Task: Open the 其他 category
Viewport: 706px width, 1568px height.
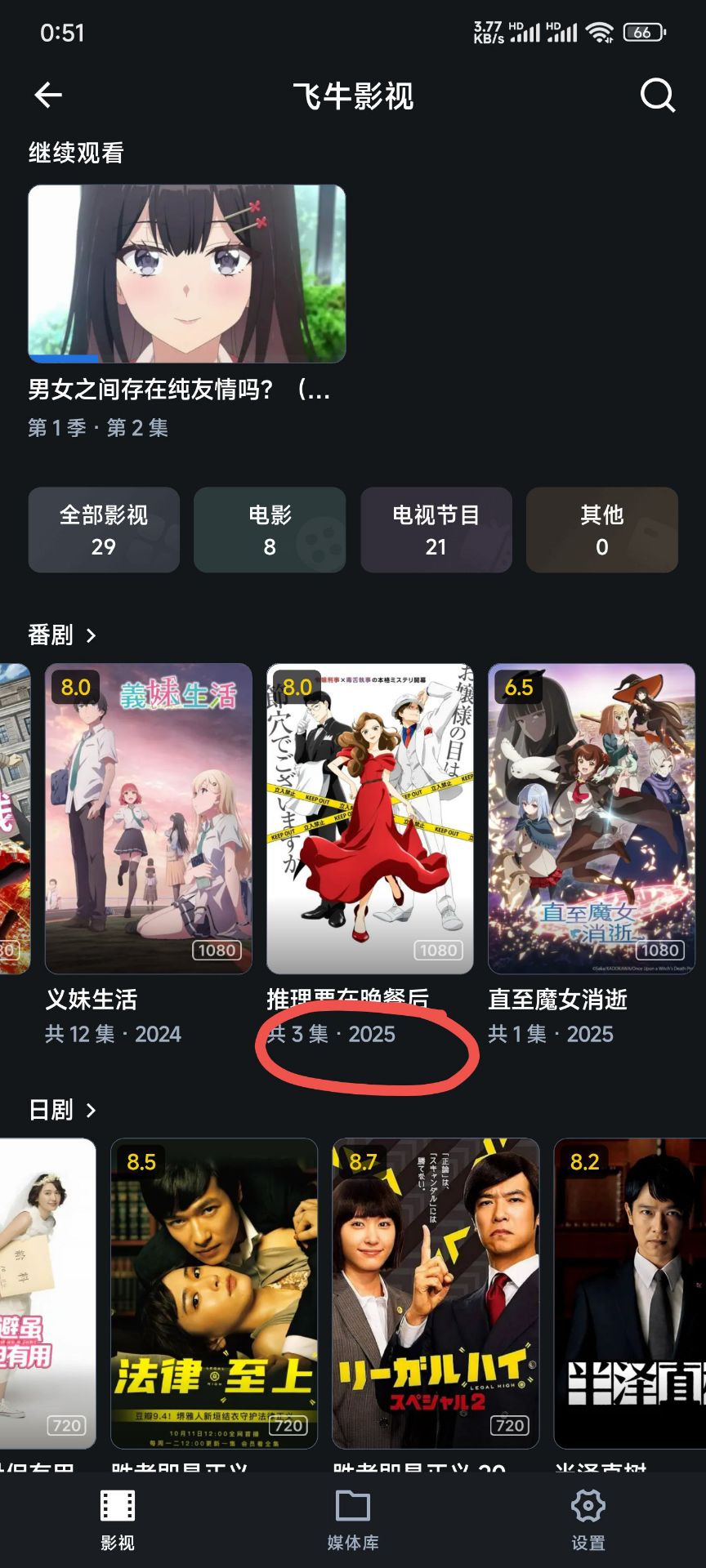Action: 601,530
